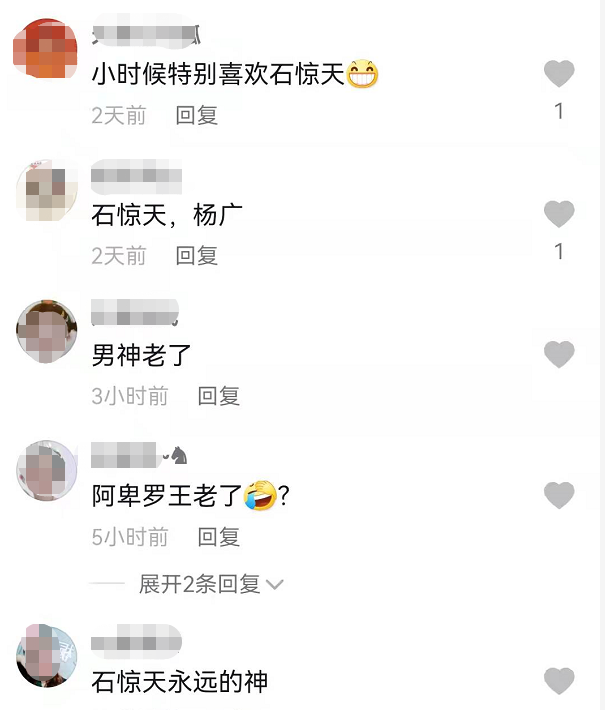Like the comment "小时候特别喜欢石惊天"

point(559,74)
